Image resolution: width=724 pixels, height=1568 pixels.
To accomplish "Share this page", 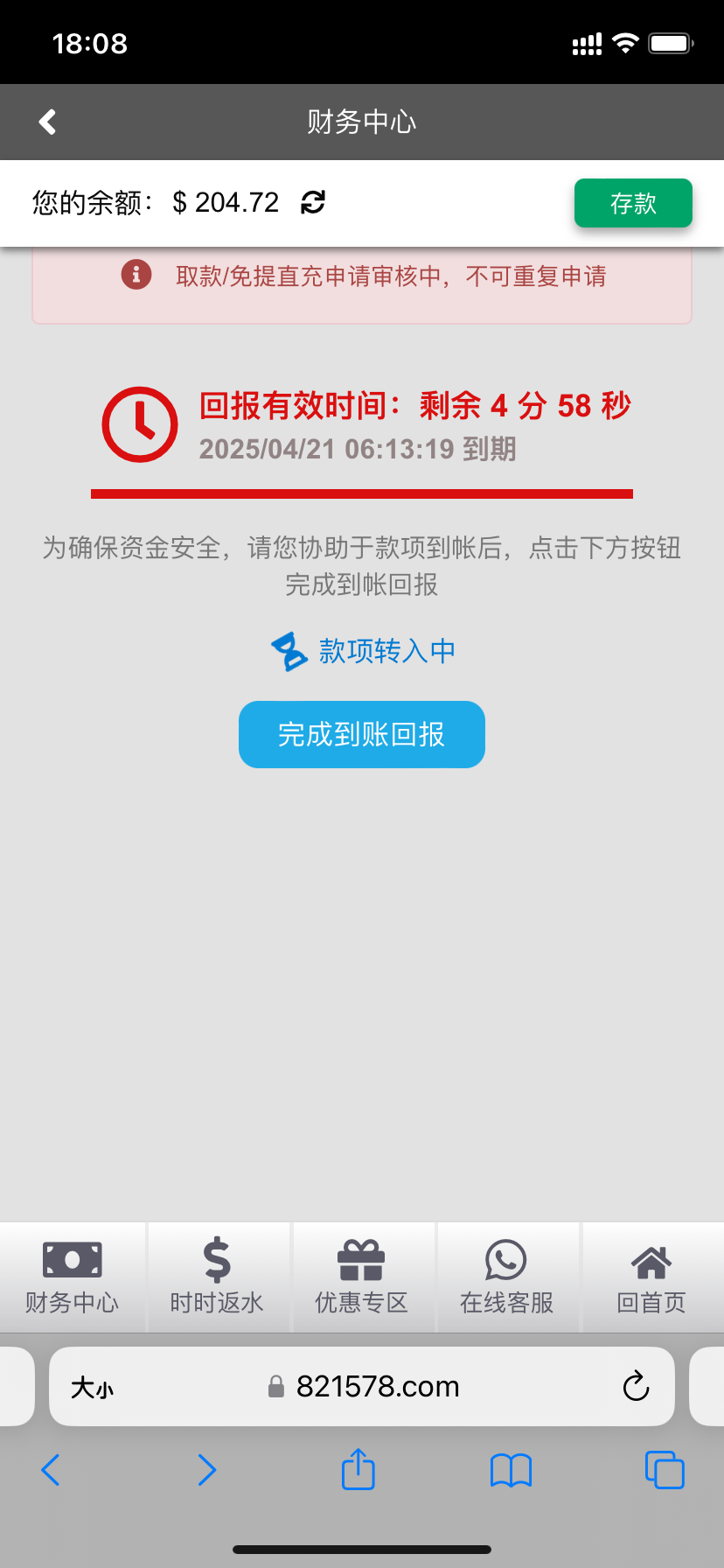I will [x=359, y=1469].
